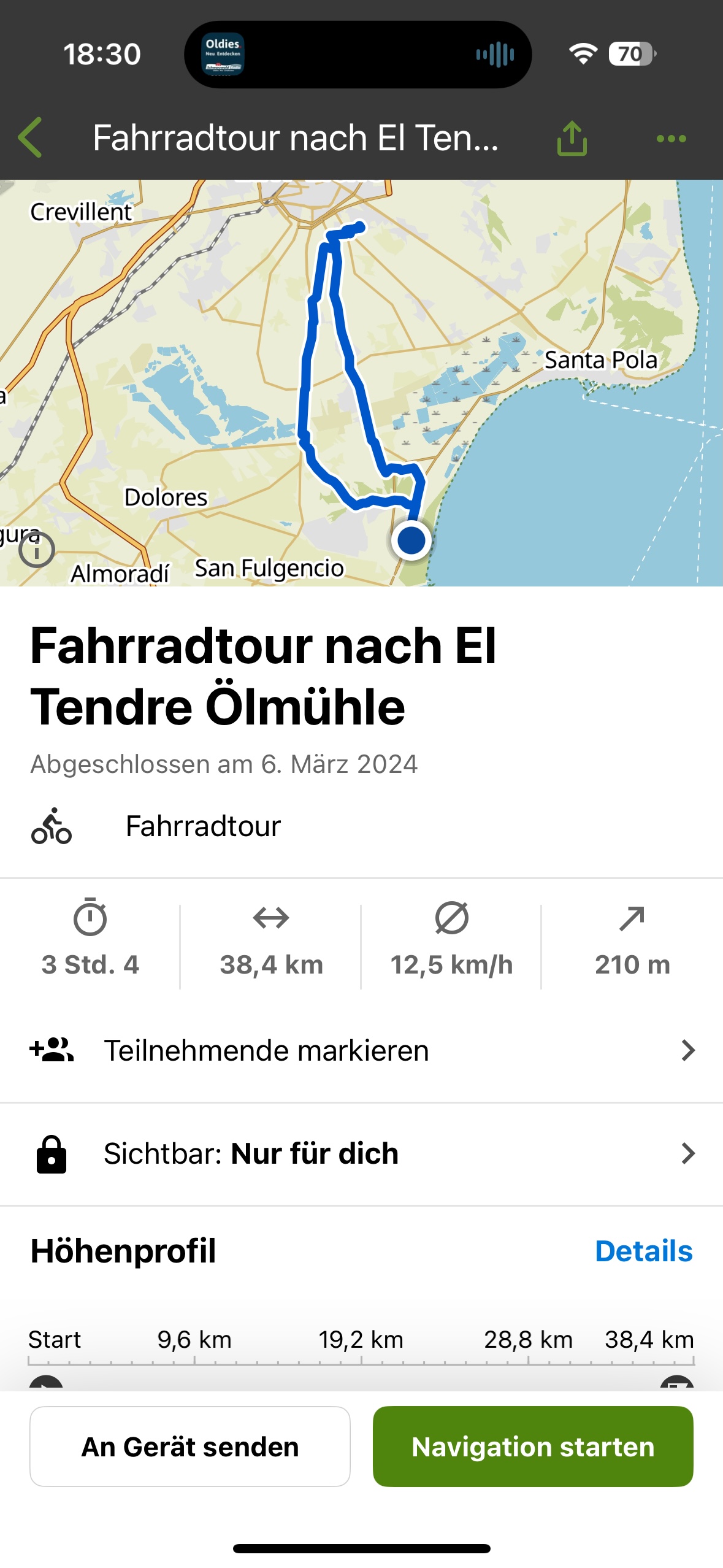Open the map info icon
This screenshot has height=1568, width=723.
tap(37, 550)
